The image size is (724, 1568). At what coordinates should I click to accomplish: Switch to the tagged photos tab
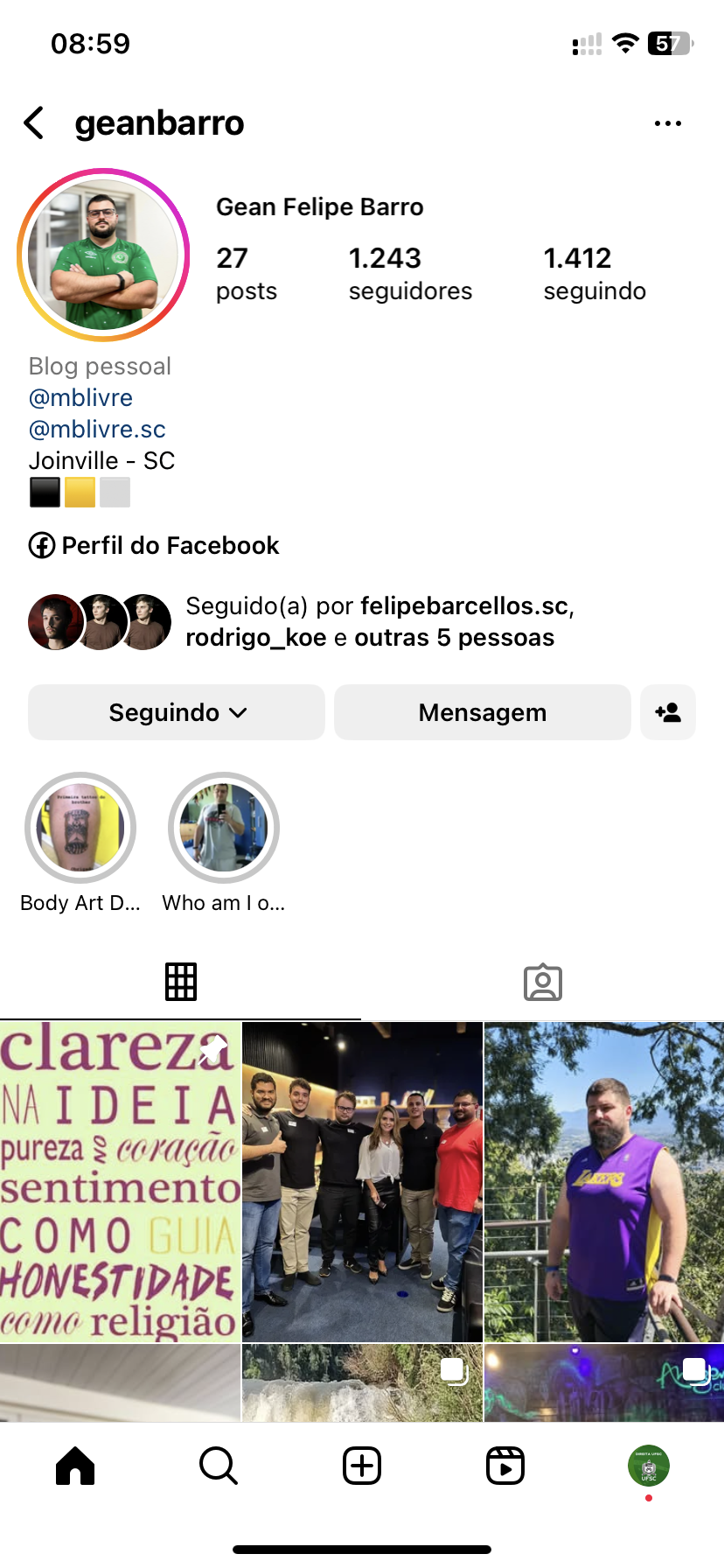click(542, 983)
